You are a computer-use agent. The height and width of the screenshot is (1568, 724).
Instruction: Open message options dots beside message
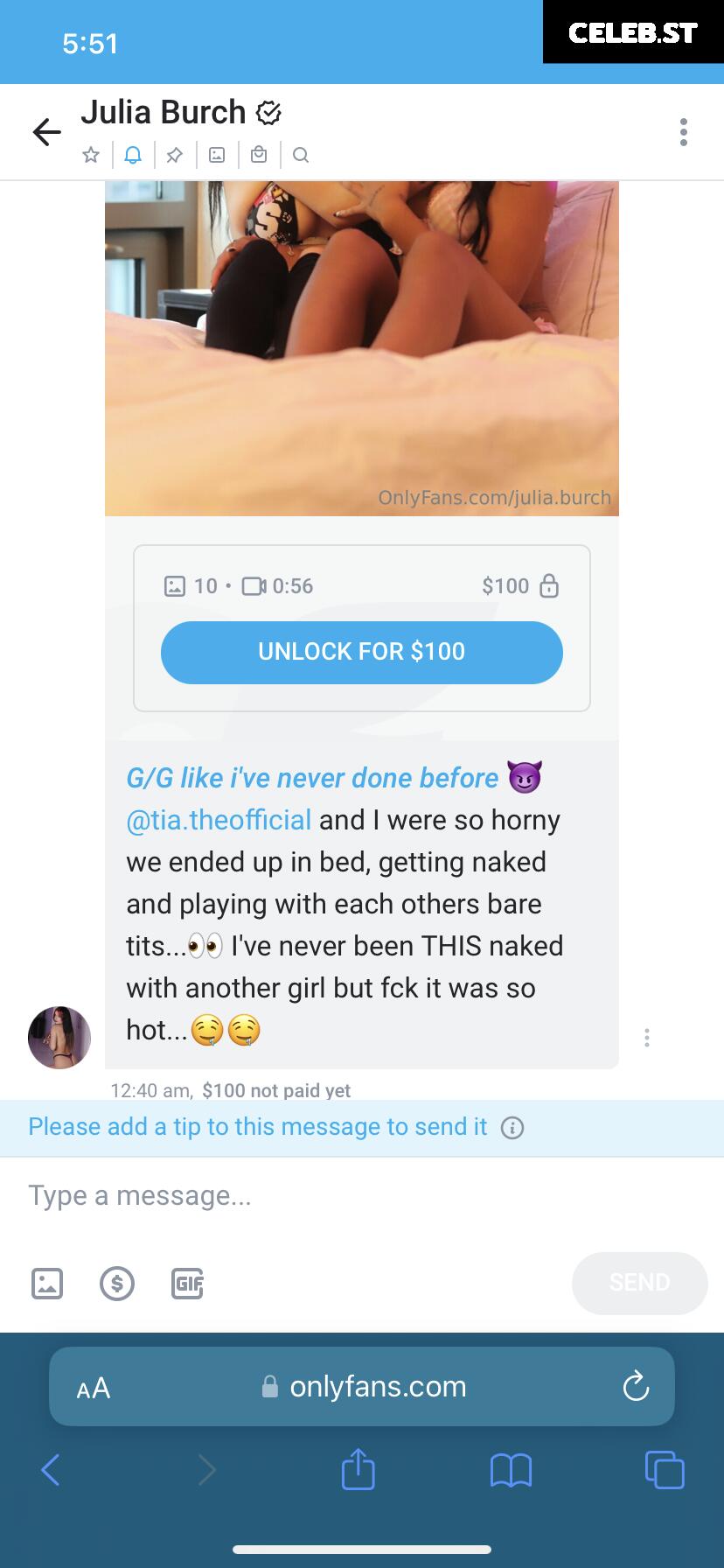pos(647,1038)
